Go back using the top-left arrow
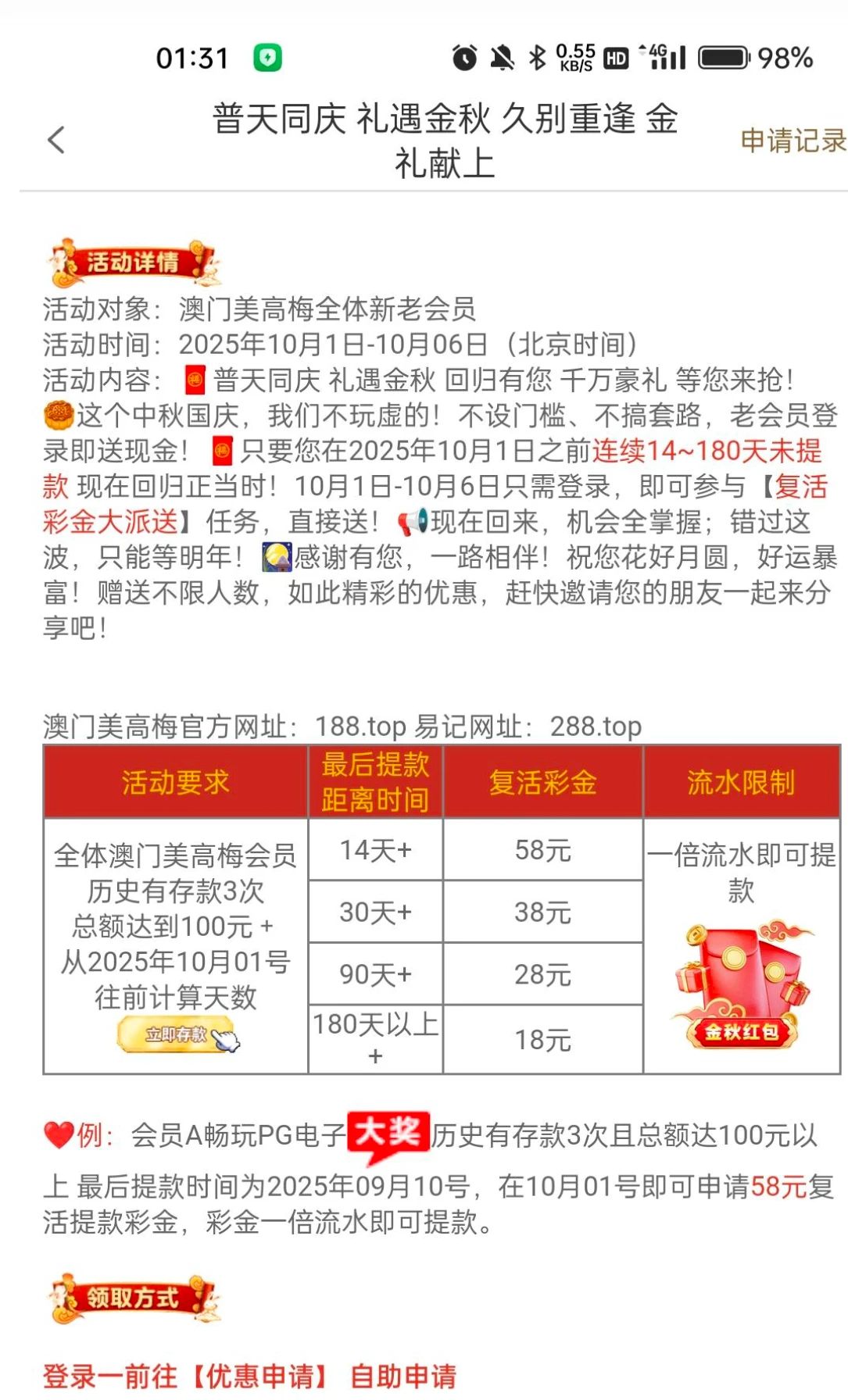Viewport: 848px width, 1400px height. click(x=56, y=141)
